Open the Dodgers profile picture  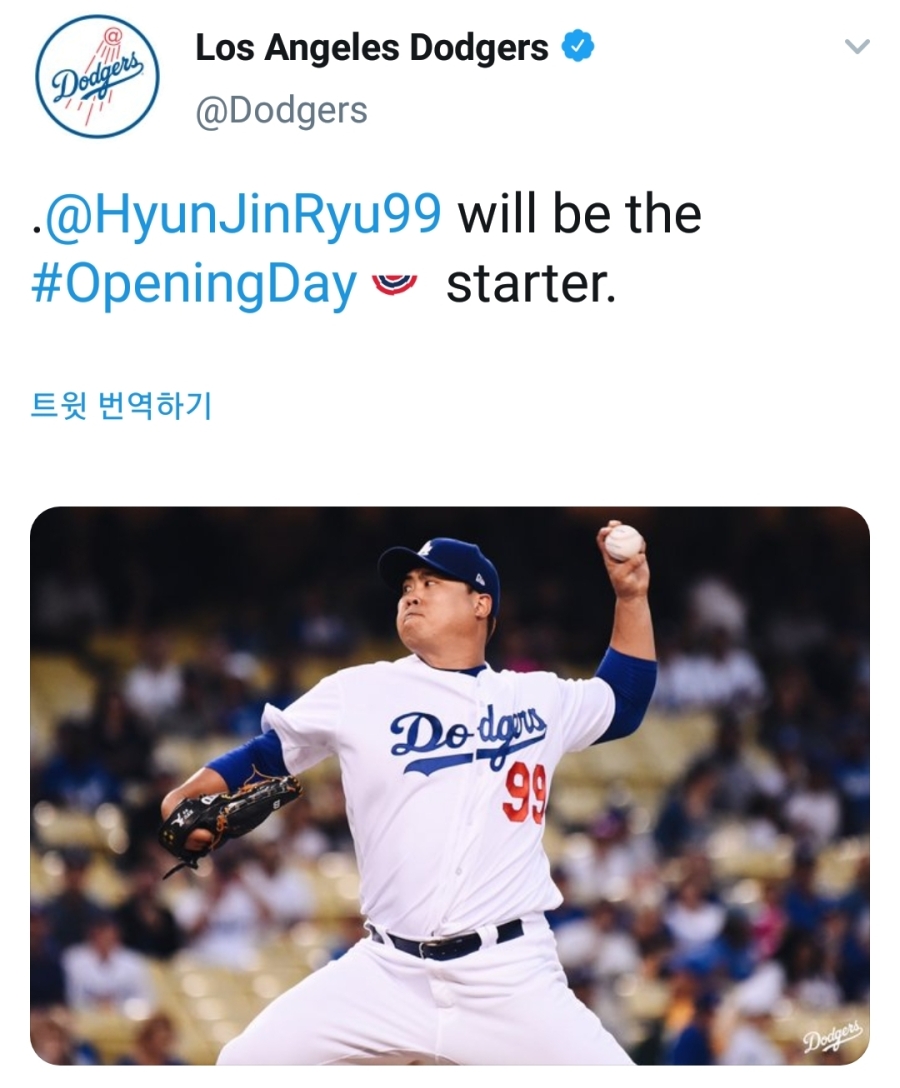point(97,76)
